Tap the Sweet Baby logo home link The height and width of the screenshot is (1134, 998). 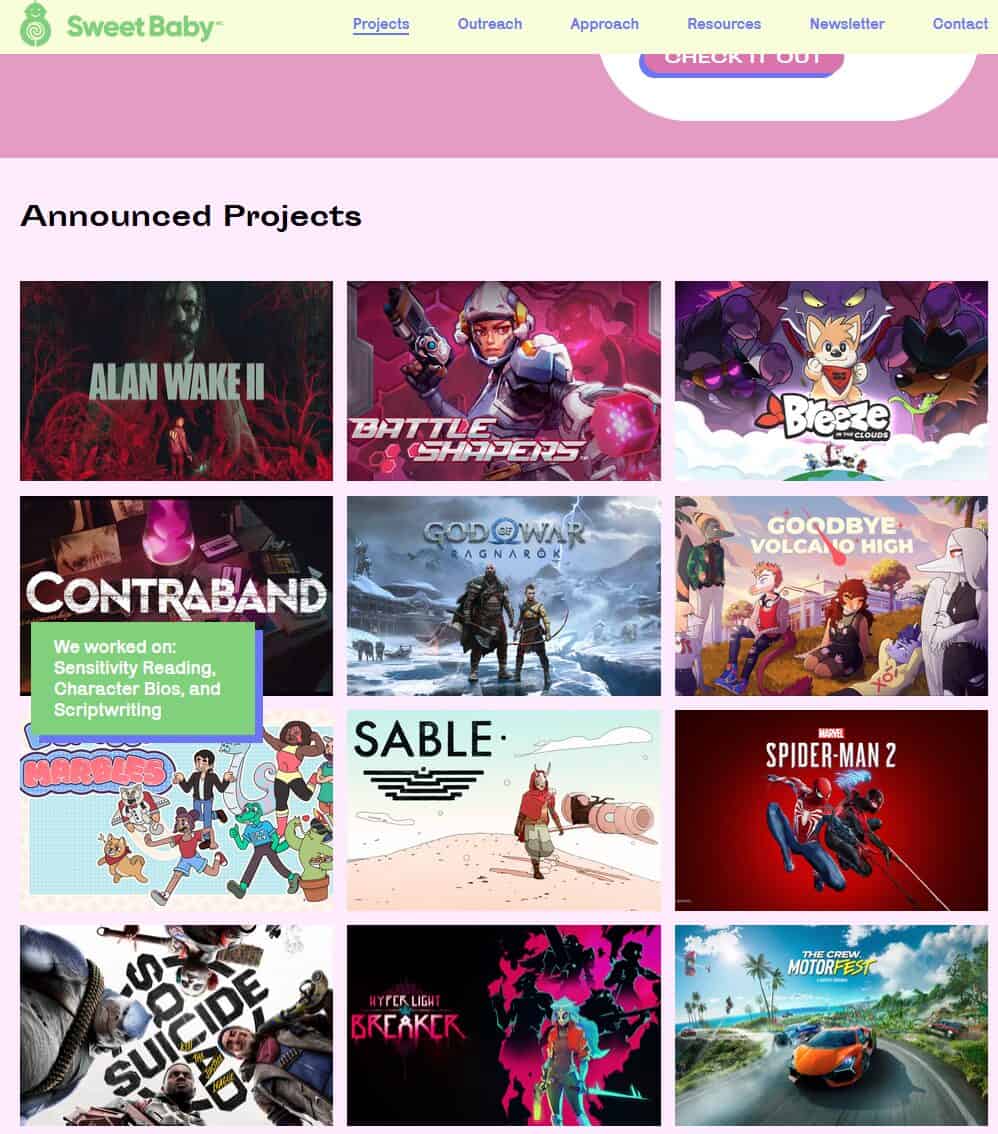tap(120, 26)
